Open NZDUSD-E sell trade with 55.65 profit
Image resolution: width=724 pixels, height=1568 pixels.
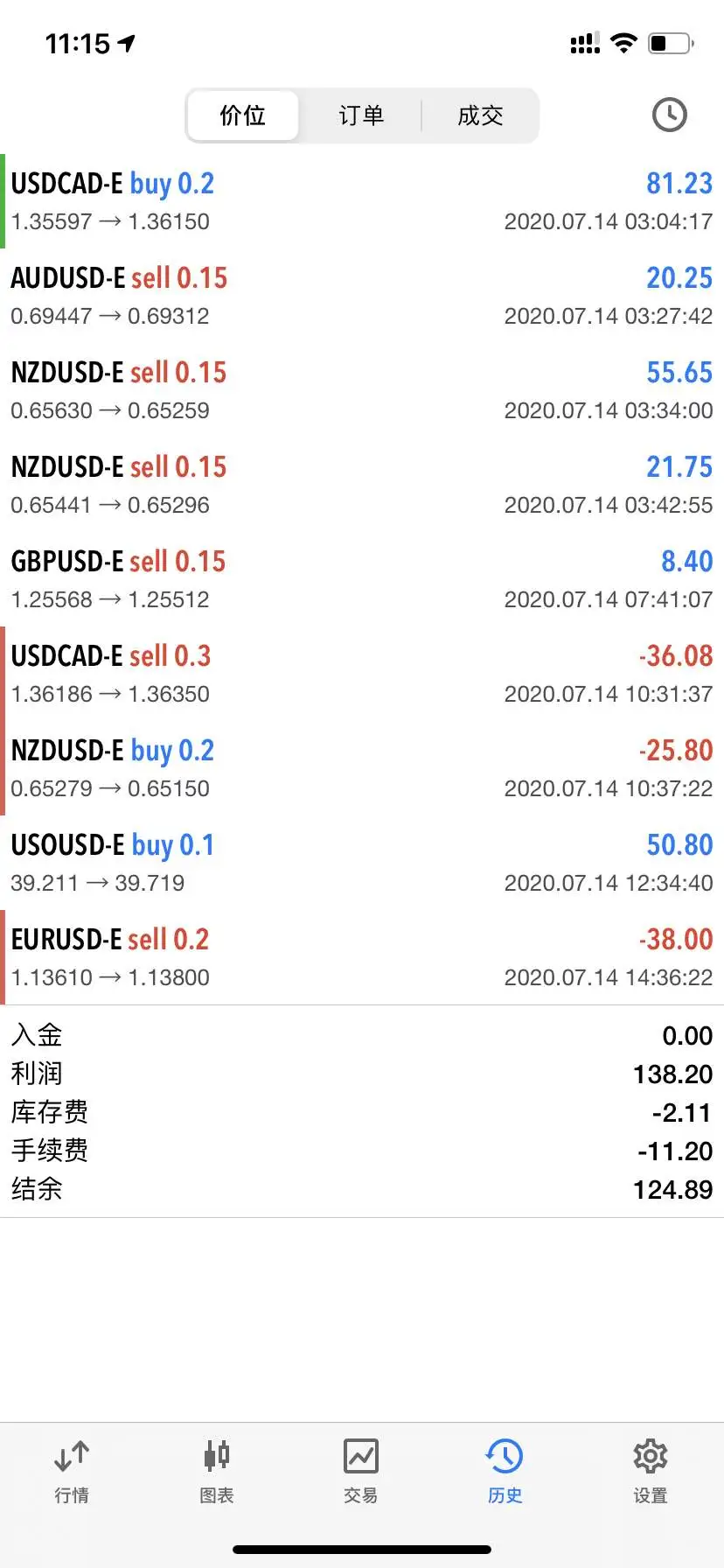(362, 390)
